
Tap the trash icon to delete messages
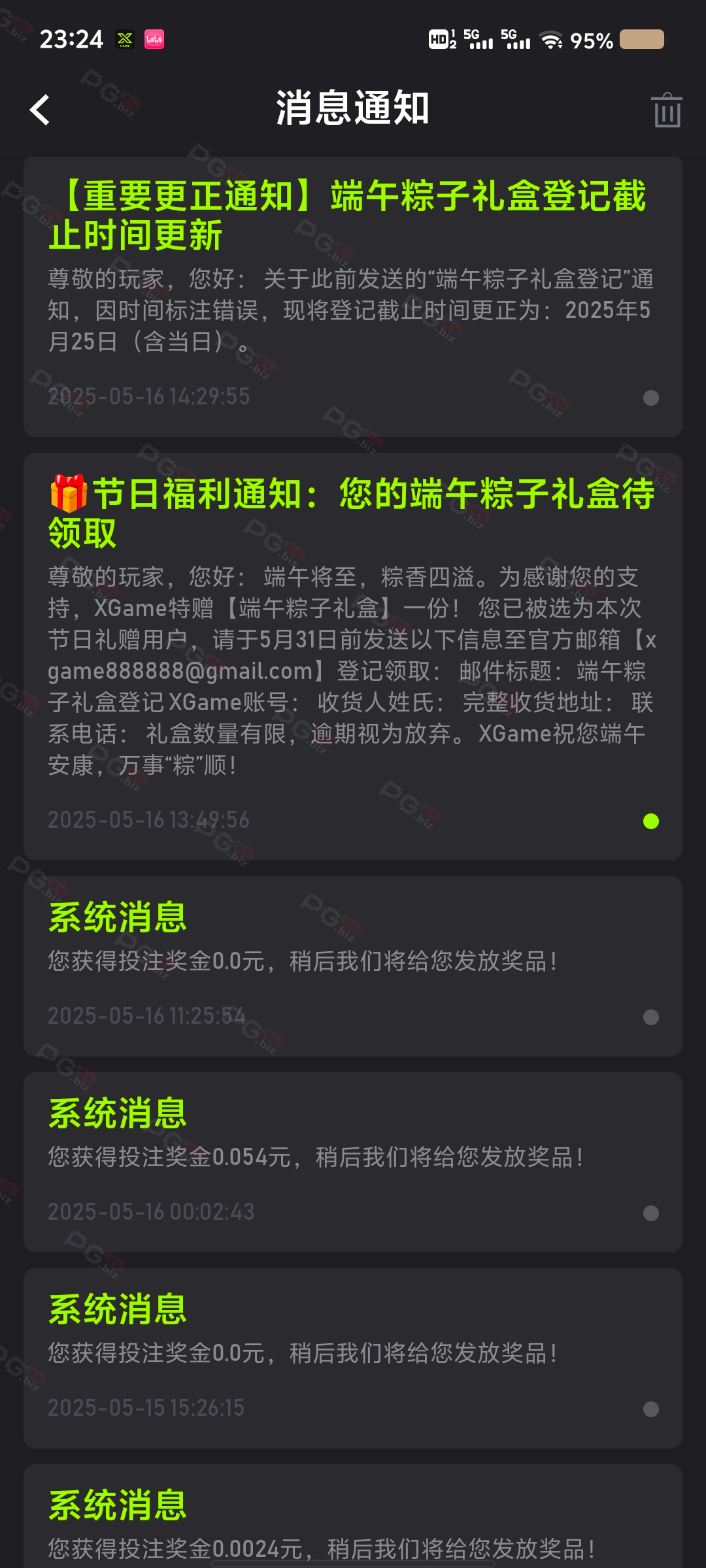(666, 110)
